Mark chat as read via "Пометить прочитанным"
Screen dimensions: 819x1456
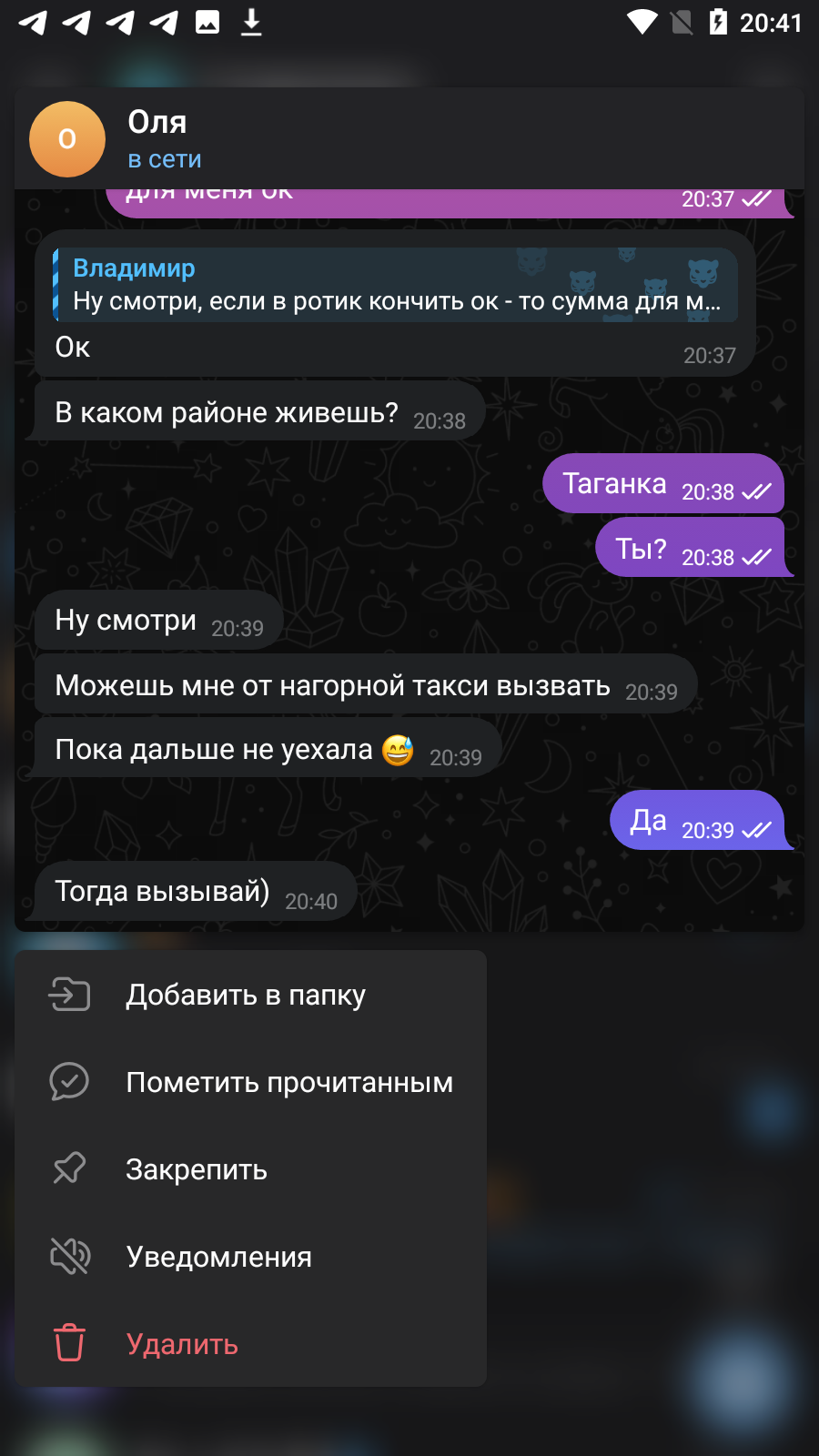tap(250, 1082)
